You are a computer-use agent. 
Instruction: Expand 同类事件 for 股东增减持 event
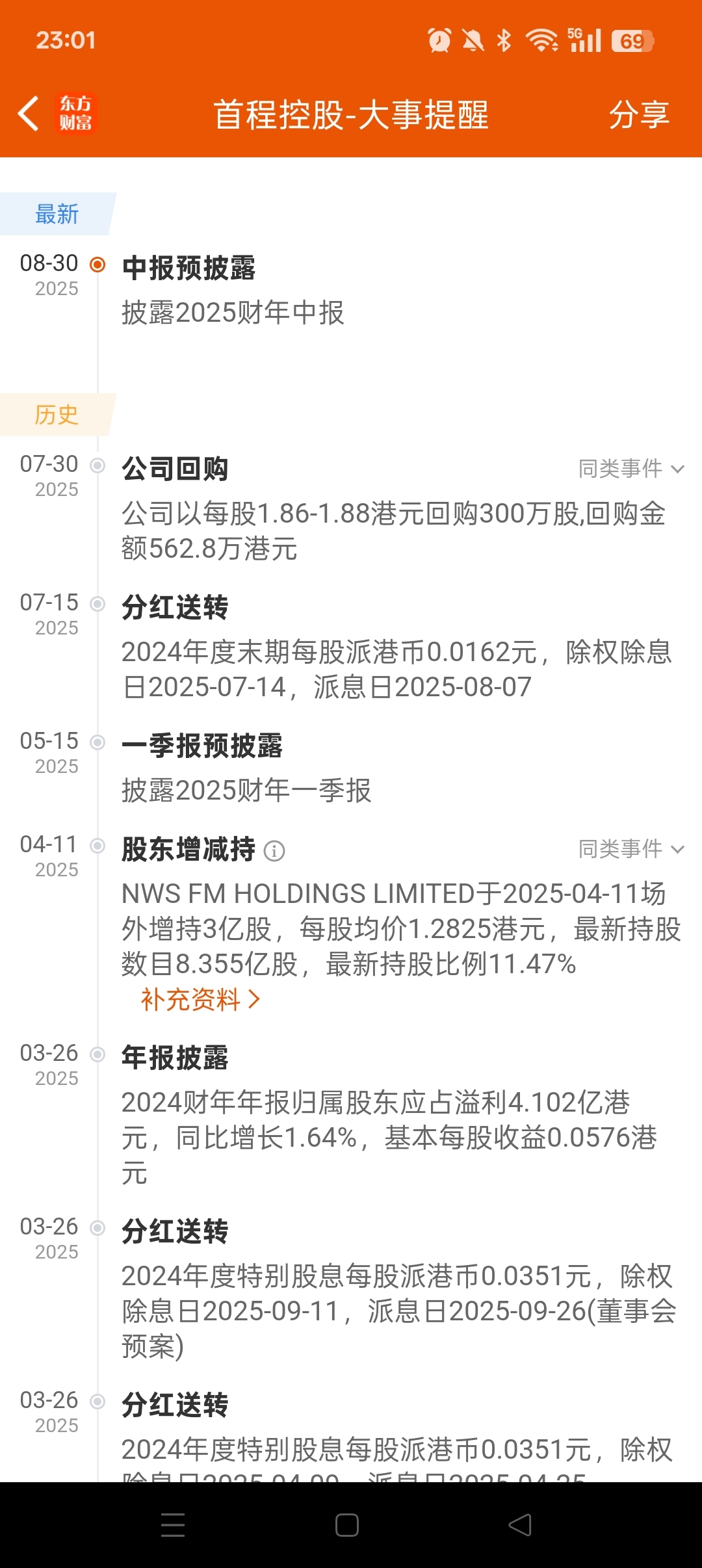pos(631,848)
